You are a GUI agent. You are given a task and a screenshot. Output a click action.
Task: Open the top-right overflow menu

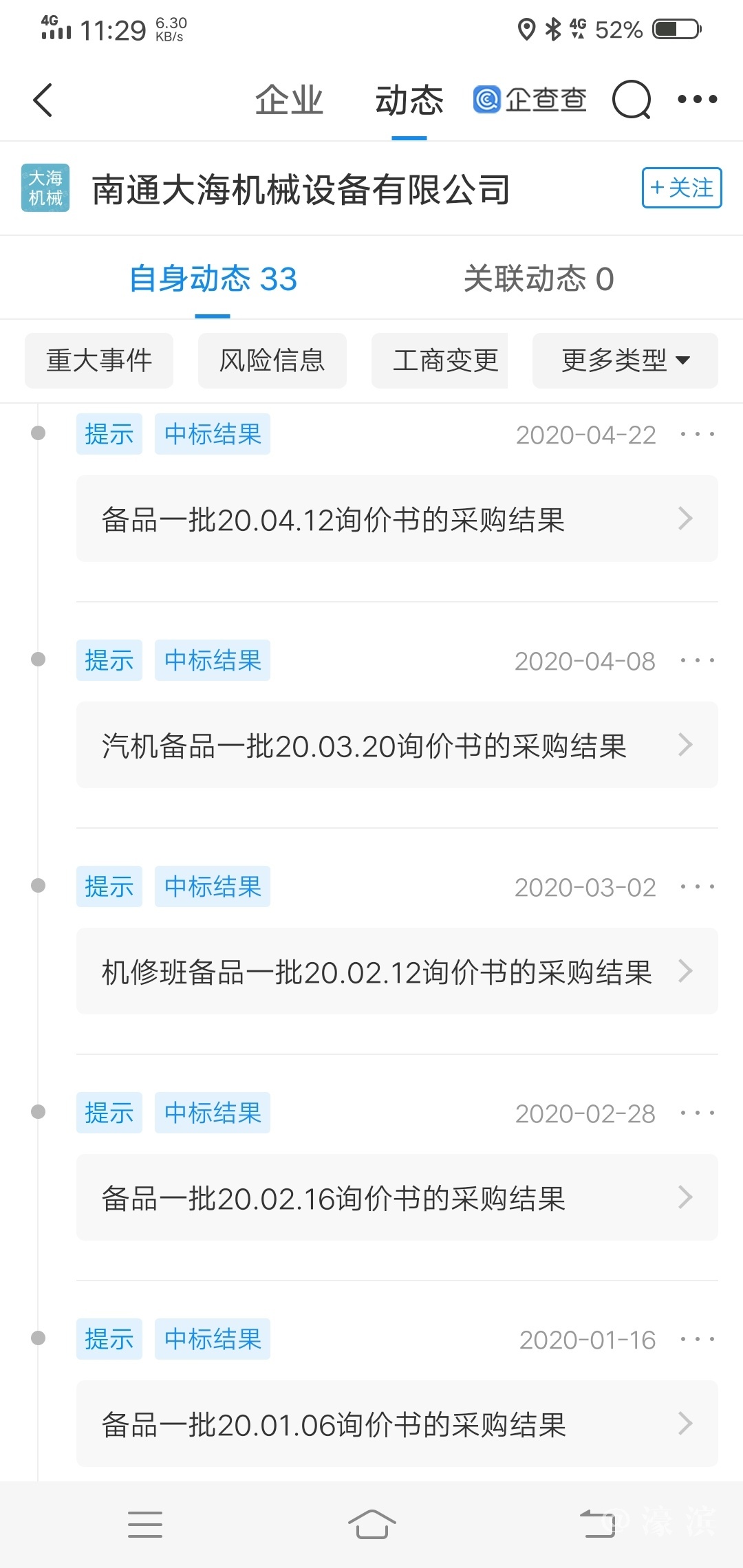point(697,100)
